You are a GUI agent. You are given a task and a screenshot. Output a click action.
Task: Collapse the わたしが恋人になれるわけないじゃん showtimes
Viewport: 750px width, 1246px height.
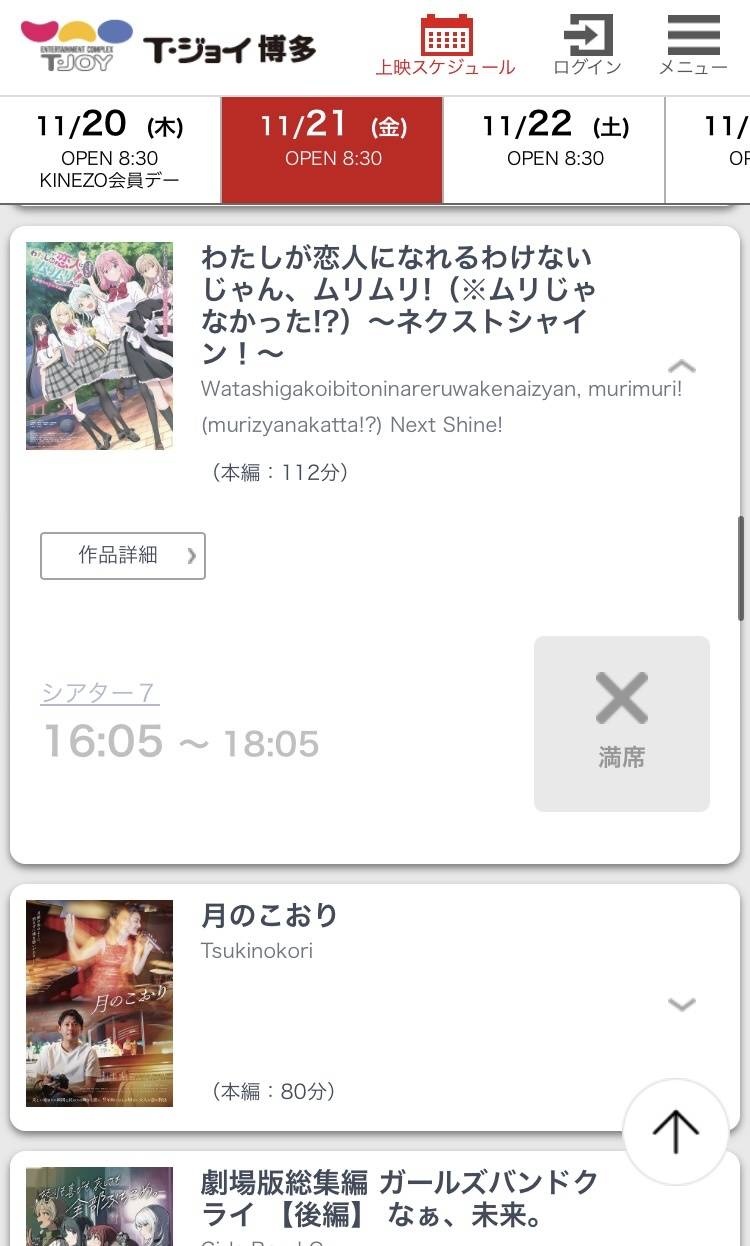click(682, 366)
